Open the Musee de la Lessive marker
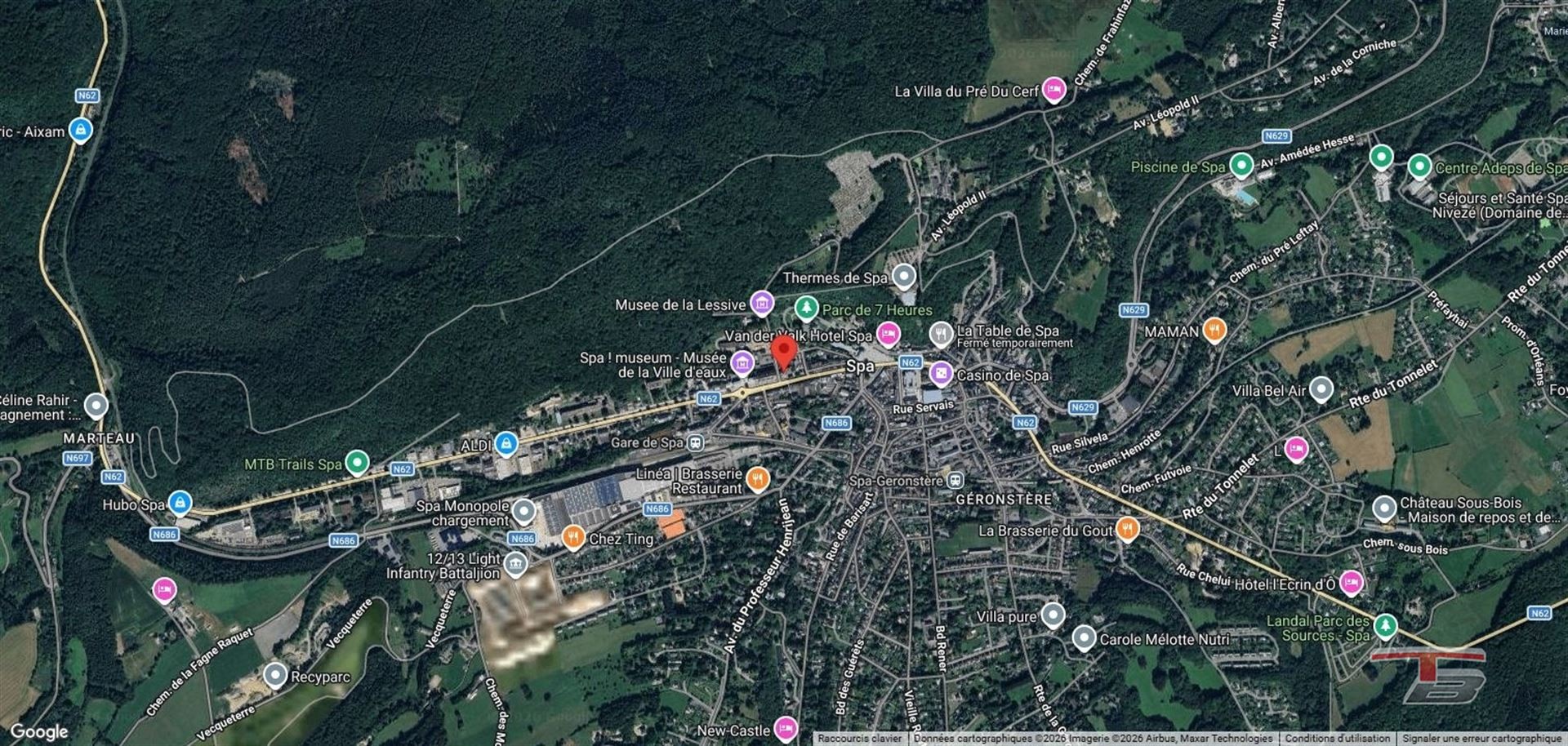Screen dimensions: 1568x746 762,304
